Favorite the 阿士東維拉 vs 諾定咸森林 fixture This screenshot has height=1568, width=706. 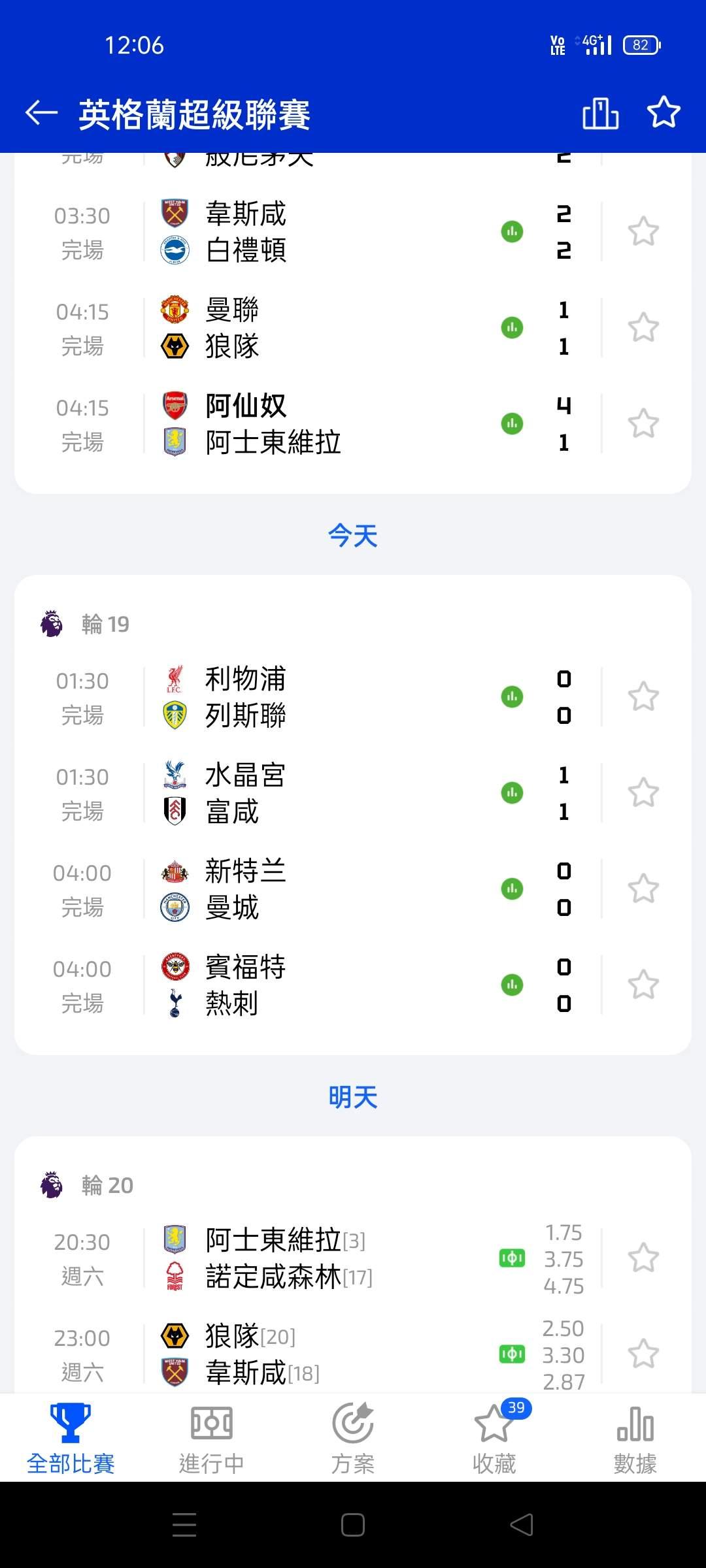pyautogui.click(x=643, y=1258)
